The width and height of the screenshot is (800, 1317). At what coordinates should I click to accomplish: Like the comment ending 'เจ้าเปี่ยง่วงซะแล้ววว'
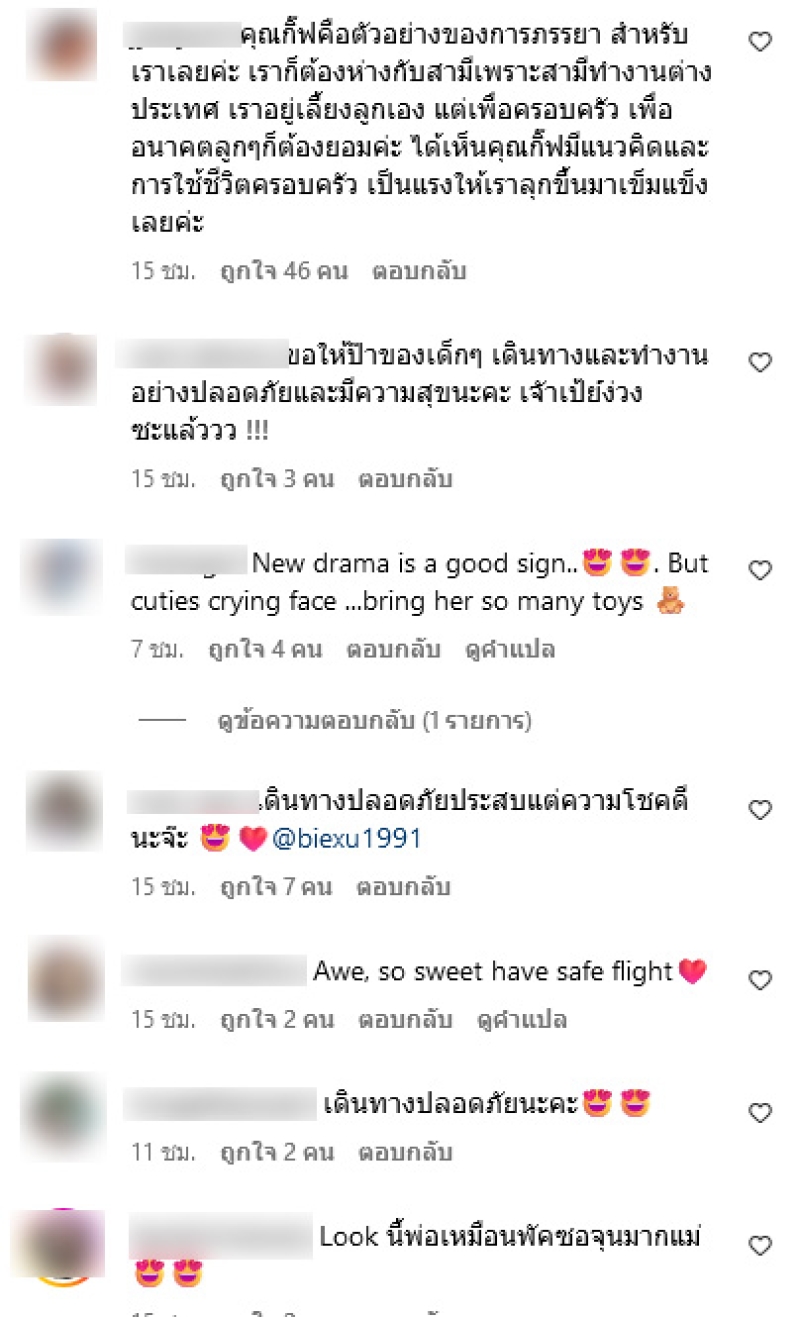(760, 363)
